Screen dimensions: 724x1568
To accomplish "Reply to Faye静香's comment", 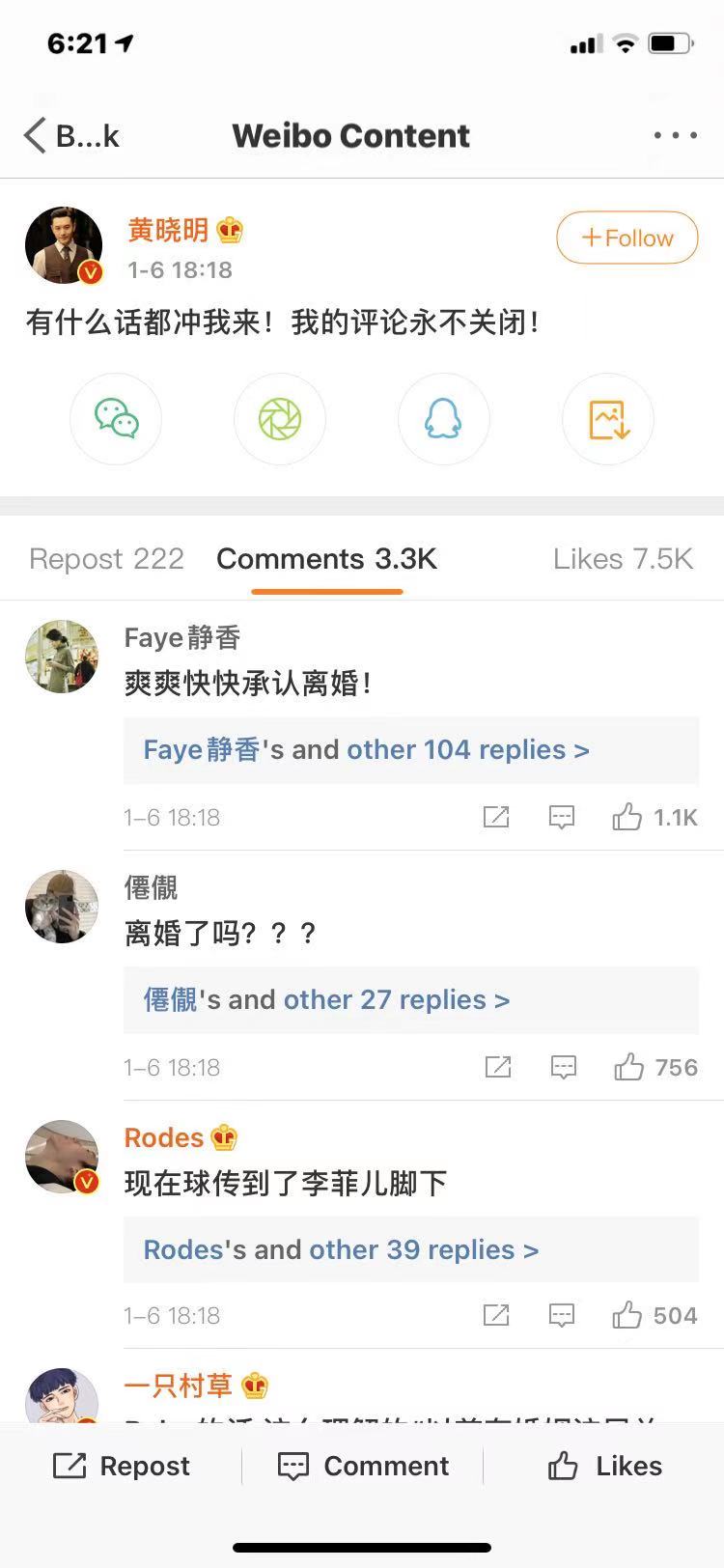I will 562,818.
